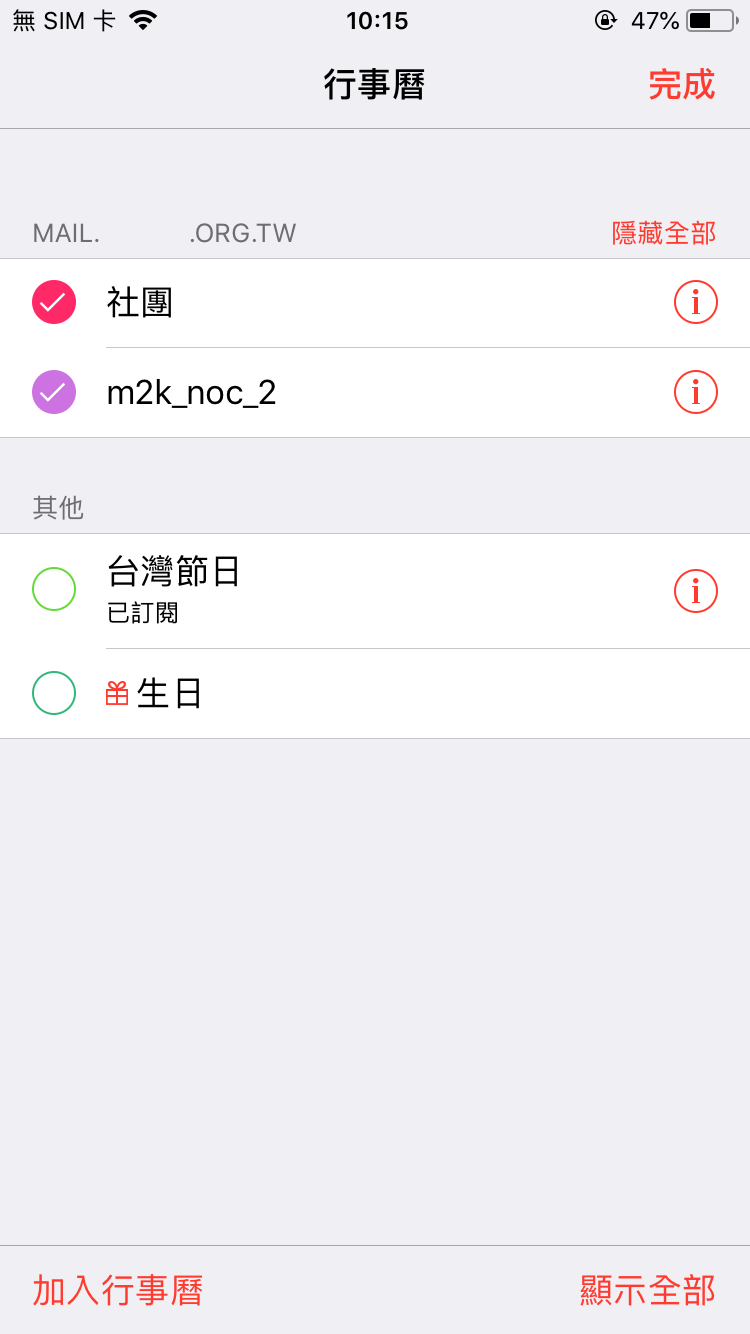Tap 隱藏全部 to hide all MAIL calendars
750x1334 pixels.
[x=664, y=232]
